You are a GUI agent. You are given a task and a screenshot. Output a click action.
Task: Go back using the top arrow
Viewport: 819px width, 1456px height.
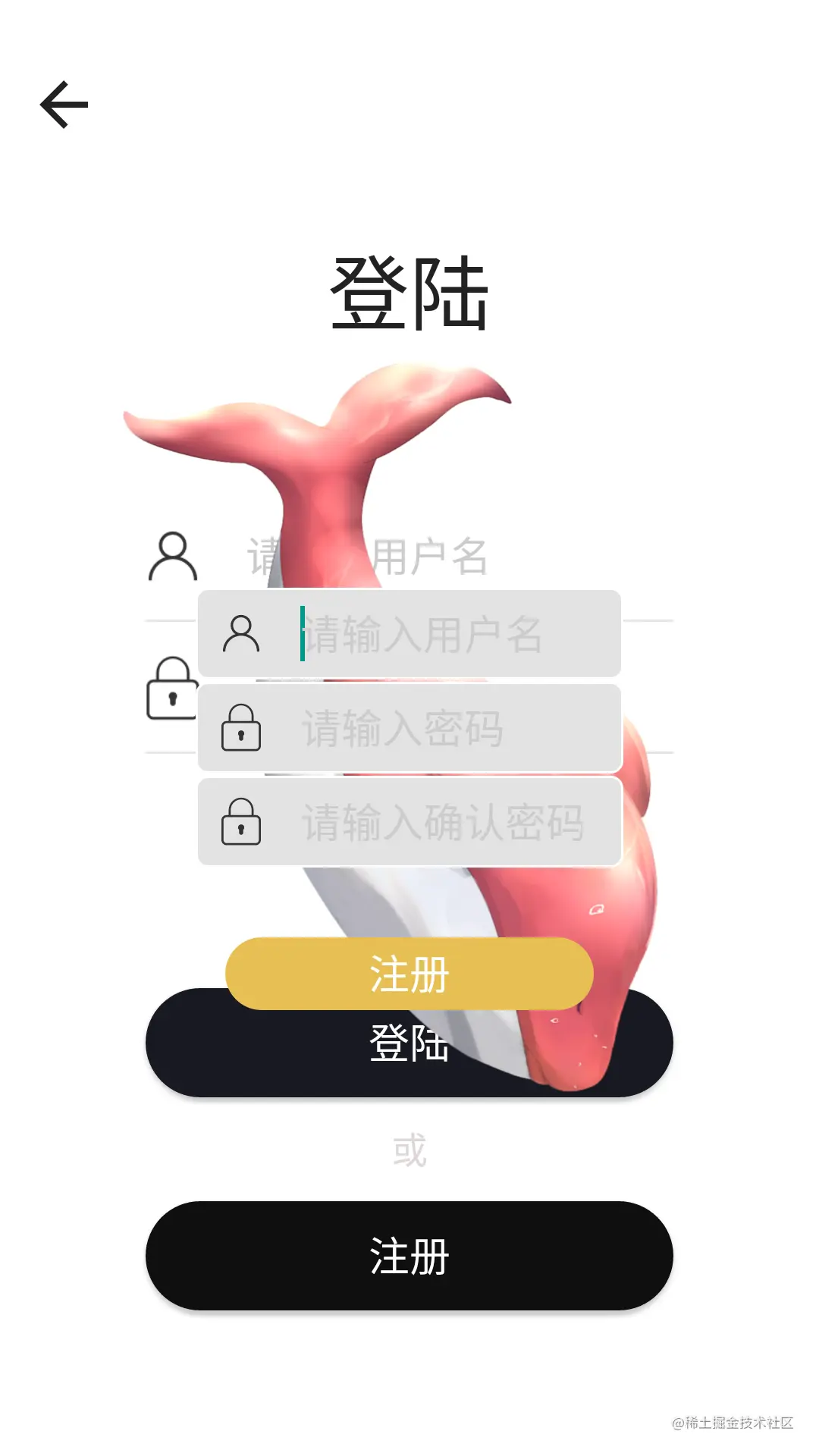coord(64,105)
